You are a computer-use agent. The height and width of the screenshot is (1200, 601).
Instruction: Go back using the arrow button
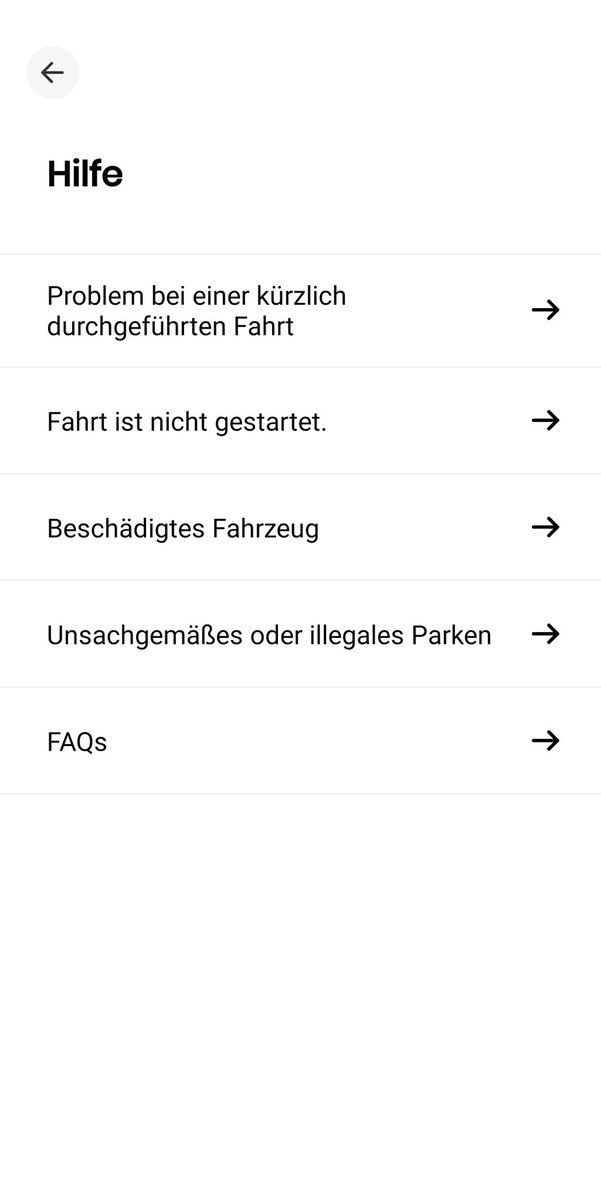click(x=52, y=72)
